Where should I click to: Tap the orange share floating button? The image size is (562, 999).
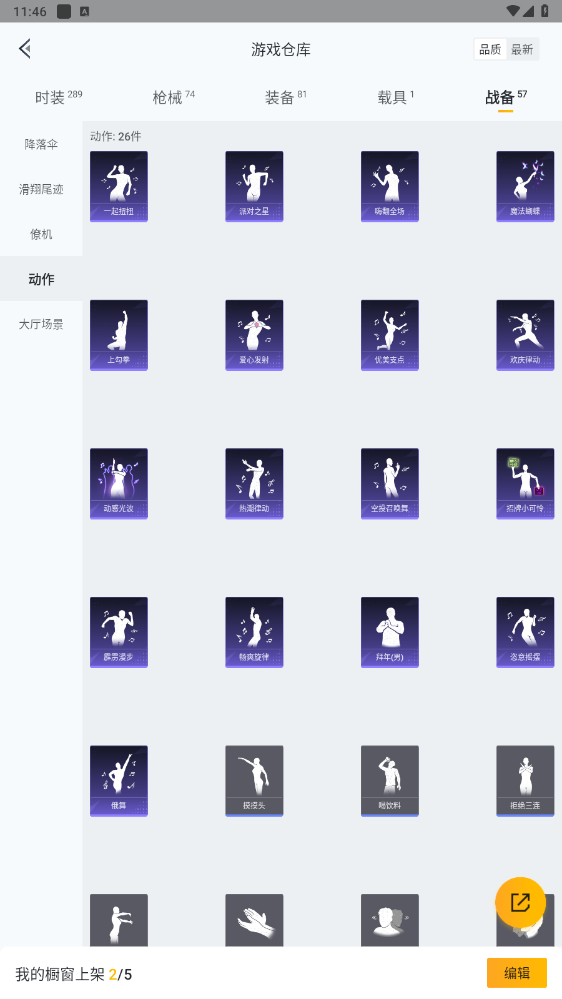pos(521,902)
